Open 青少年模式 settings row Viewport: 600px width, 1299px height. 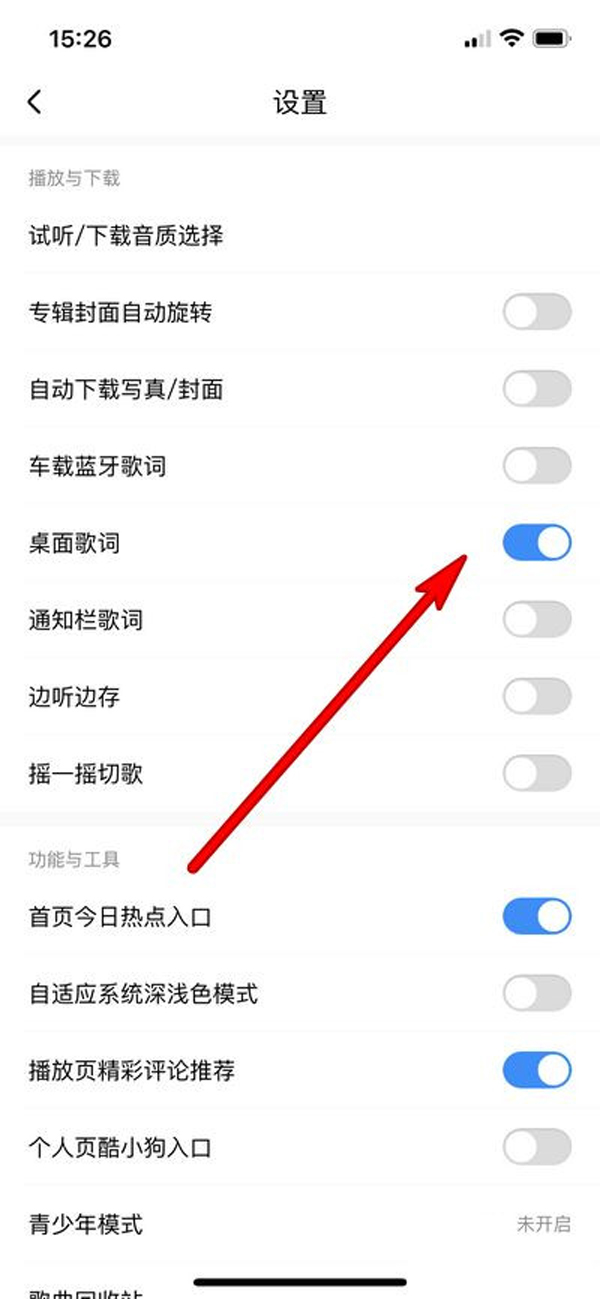point(300,1224)
